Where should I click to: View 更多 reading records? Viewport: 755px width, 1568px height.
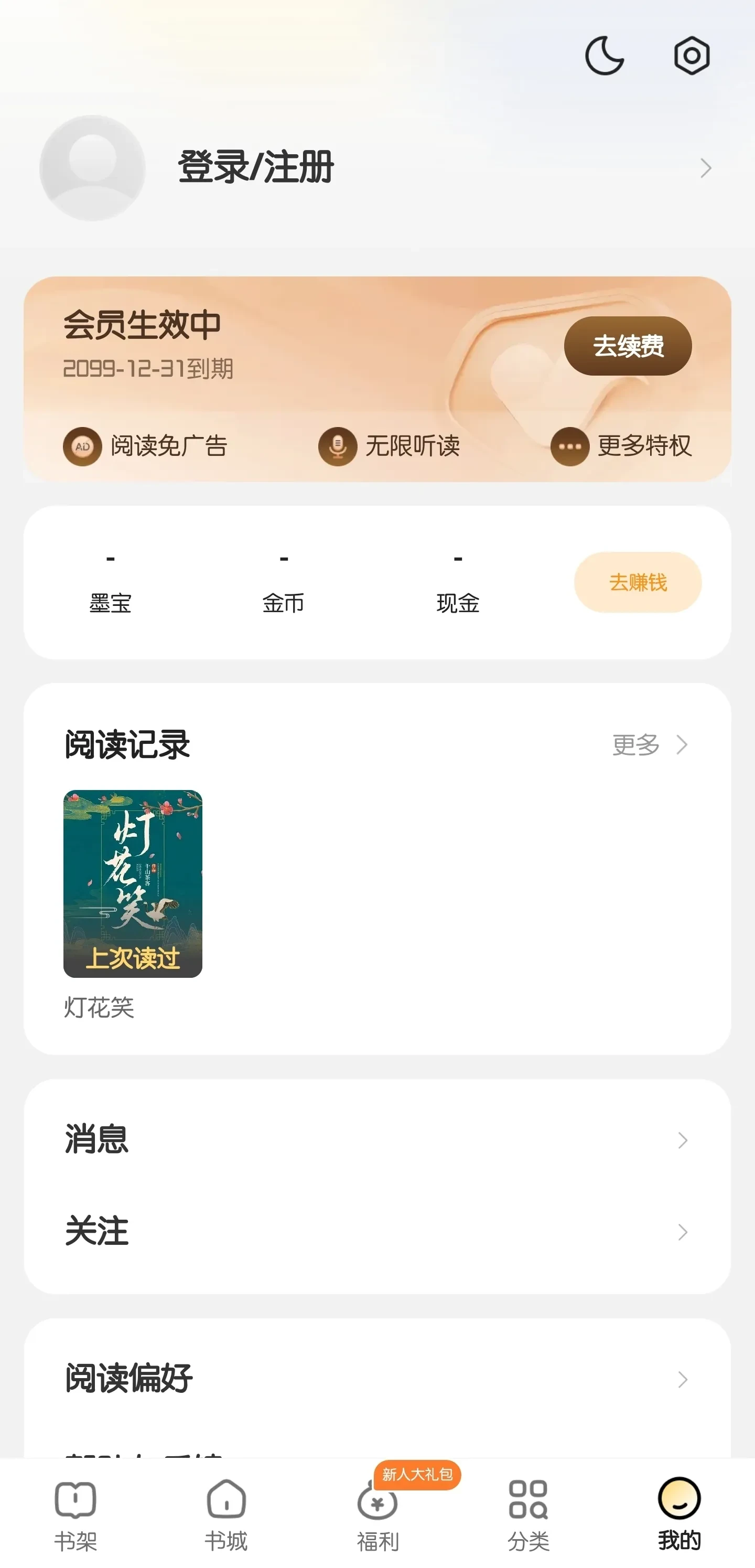pyautogui.click(x=649, y=744)
